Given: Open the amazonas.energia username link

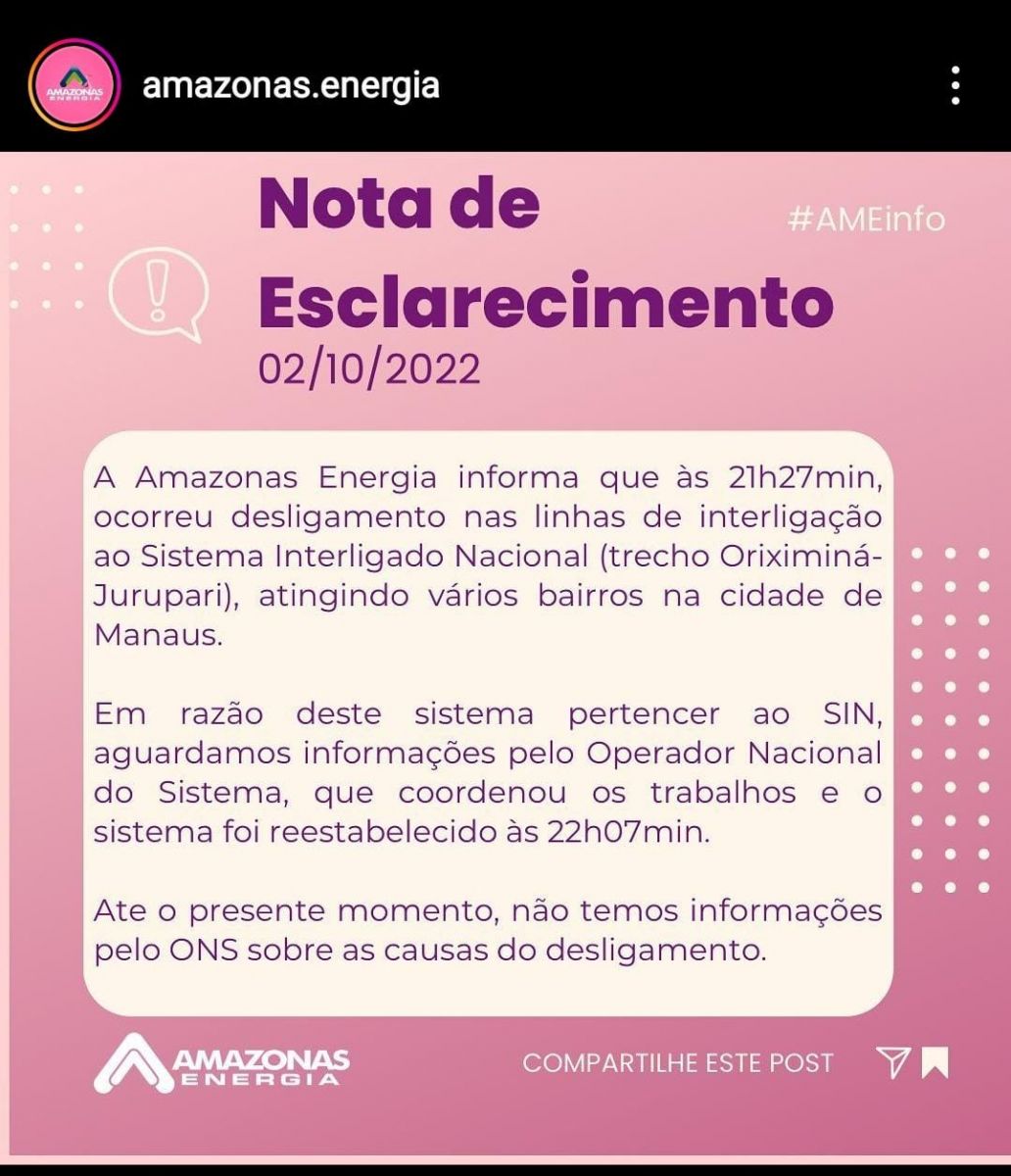Looking at the screenshot, I should [291, 86].
